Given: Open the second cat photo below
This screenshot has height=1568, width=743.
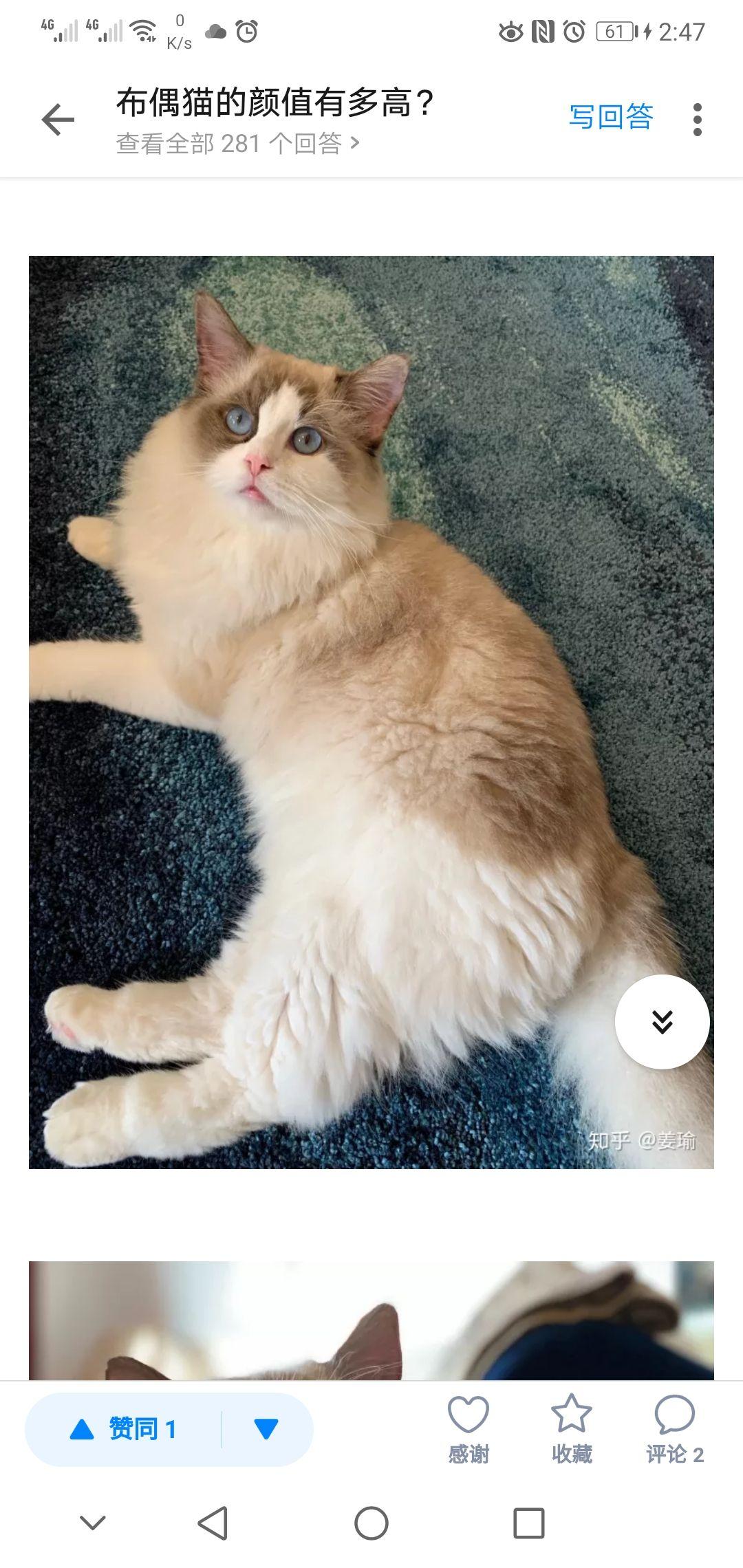Looking at the screenshot, I should pos(371,1320).
